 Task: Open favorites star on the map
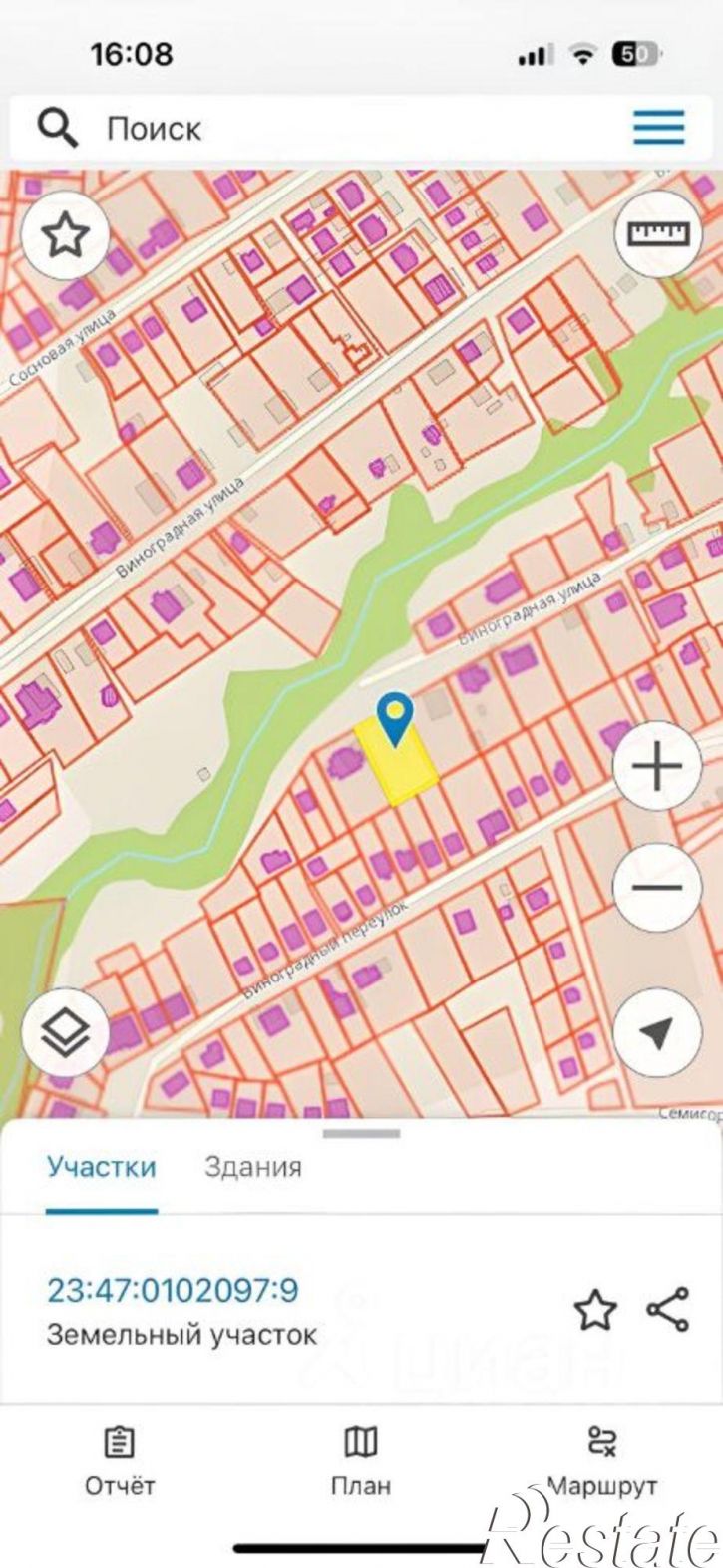pos(66,235)
